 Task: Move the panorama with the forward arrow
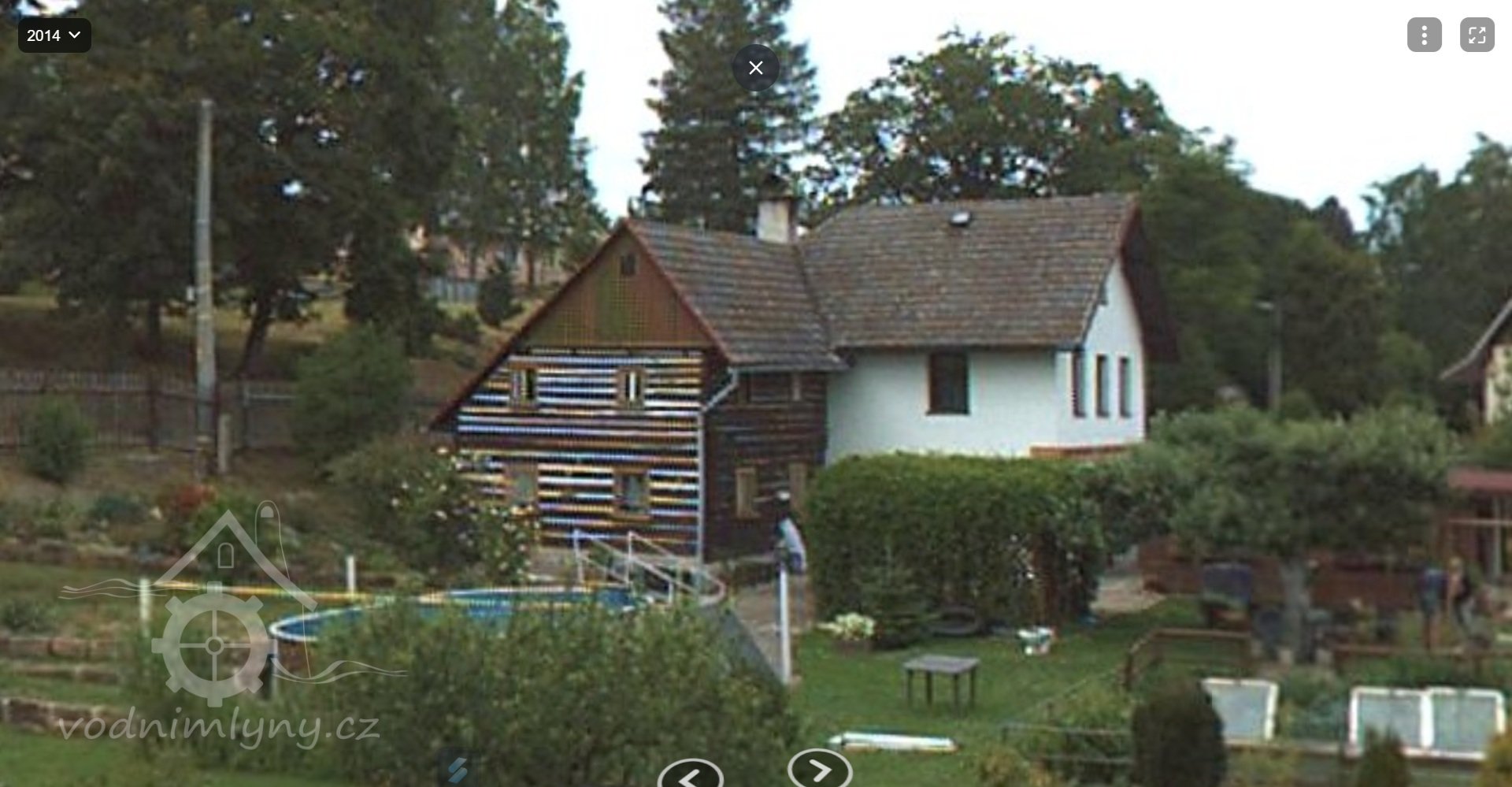pyautogui.click(x=819, y=769)
